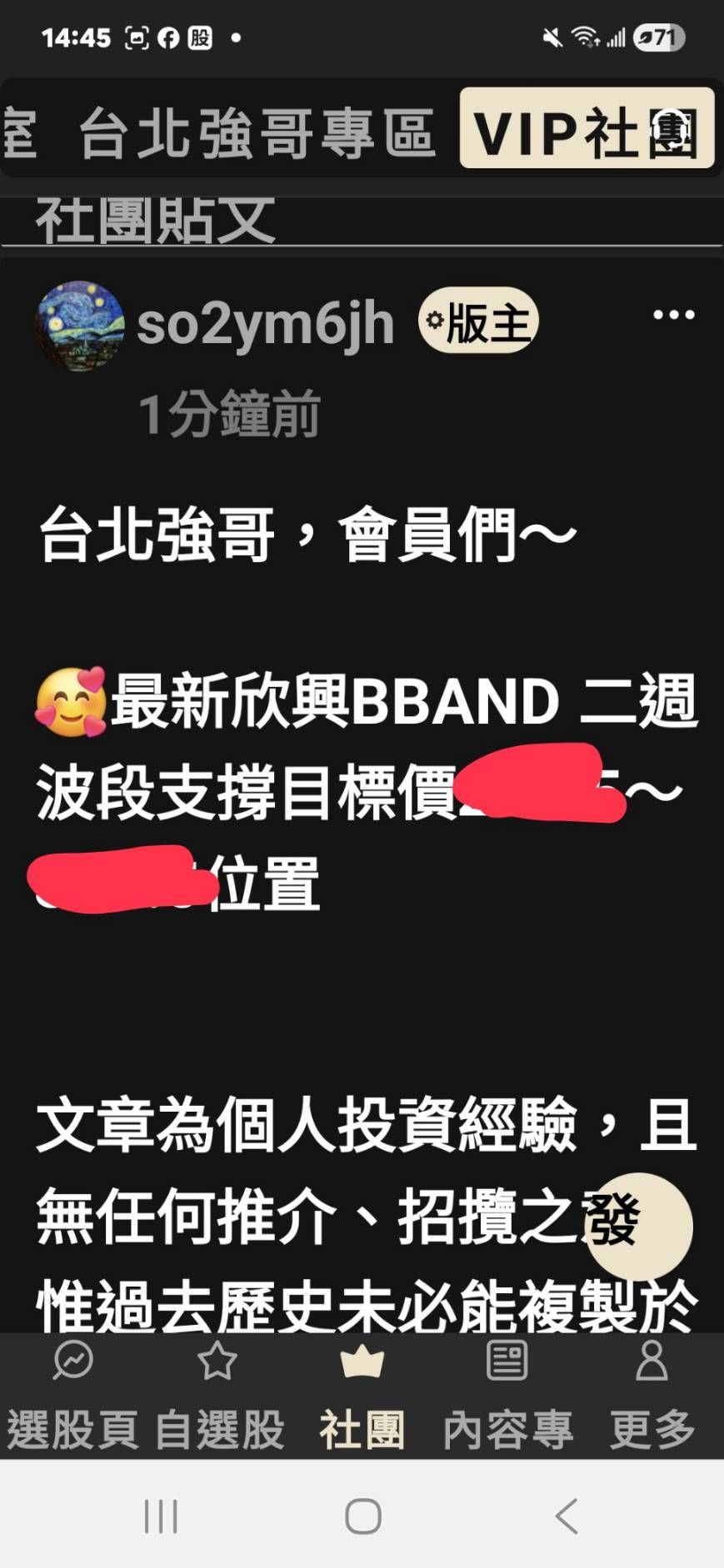Tap the system back button

click(567, 1516)
